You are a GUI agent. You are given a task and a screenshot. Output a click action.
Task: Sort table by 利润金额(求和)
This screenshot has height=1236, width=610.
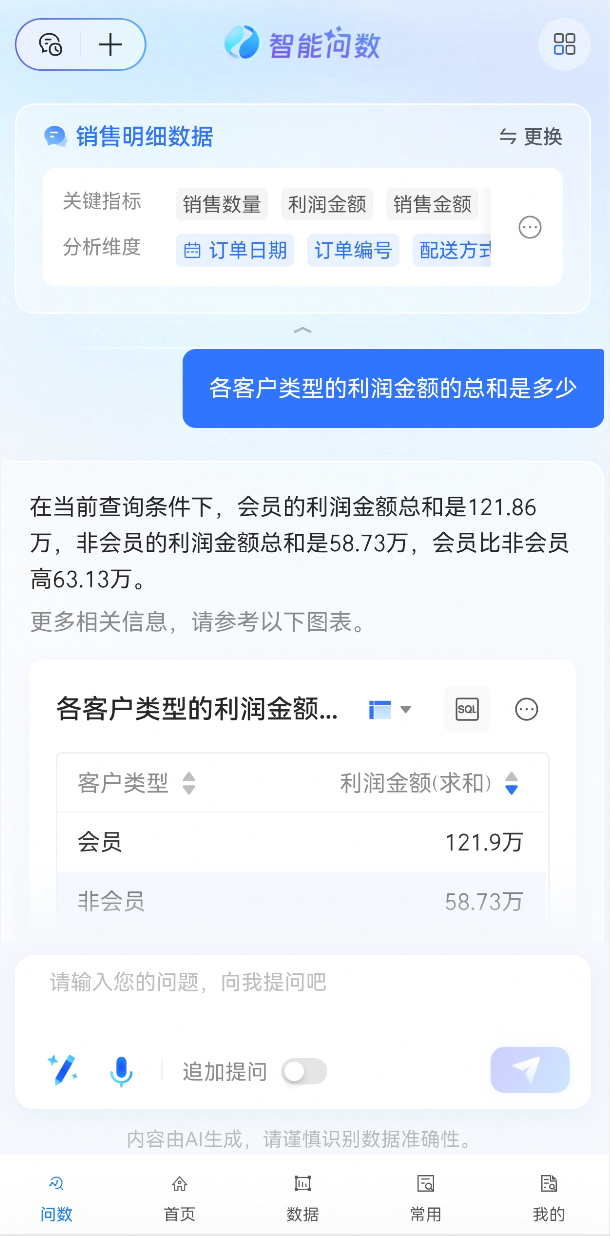[x=511, y=783]
